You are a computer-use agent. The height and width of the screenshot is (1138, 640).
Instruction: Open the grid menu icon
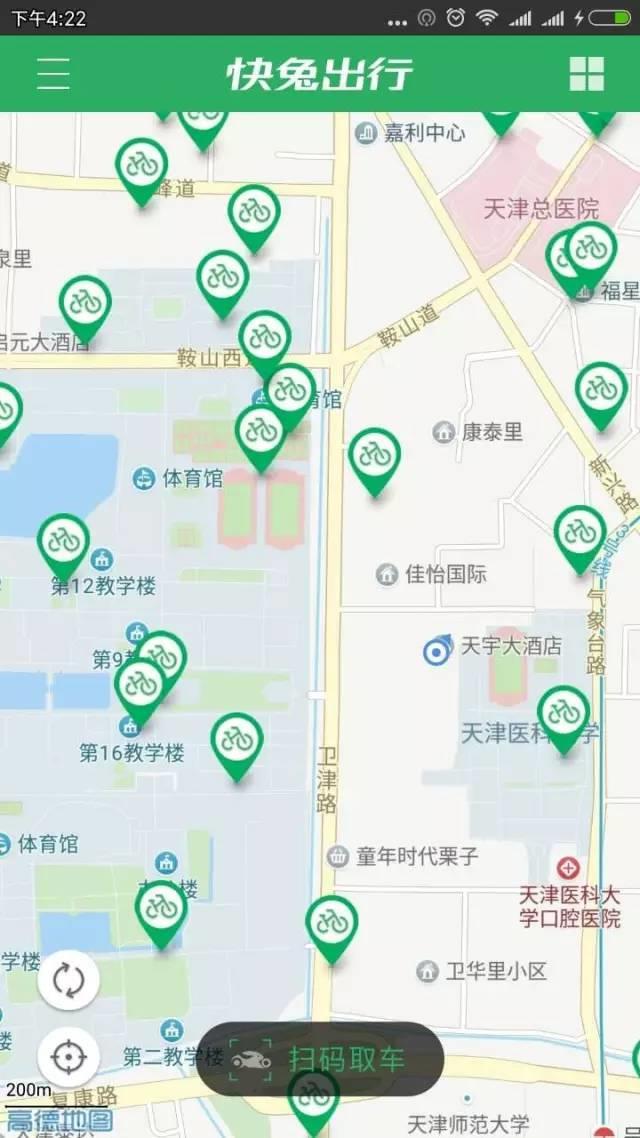pos(587,74)
